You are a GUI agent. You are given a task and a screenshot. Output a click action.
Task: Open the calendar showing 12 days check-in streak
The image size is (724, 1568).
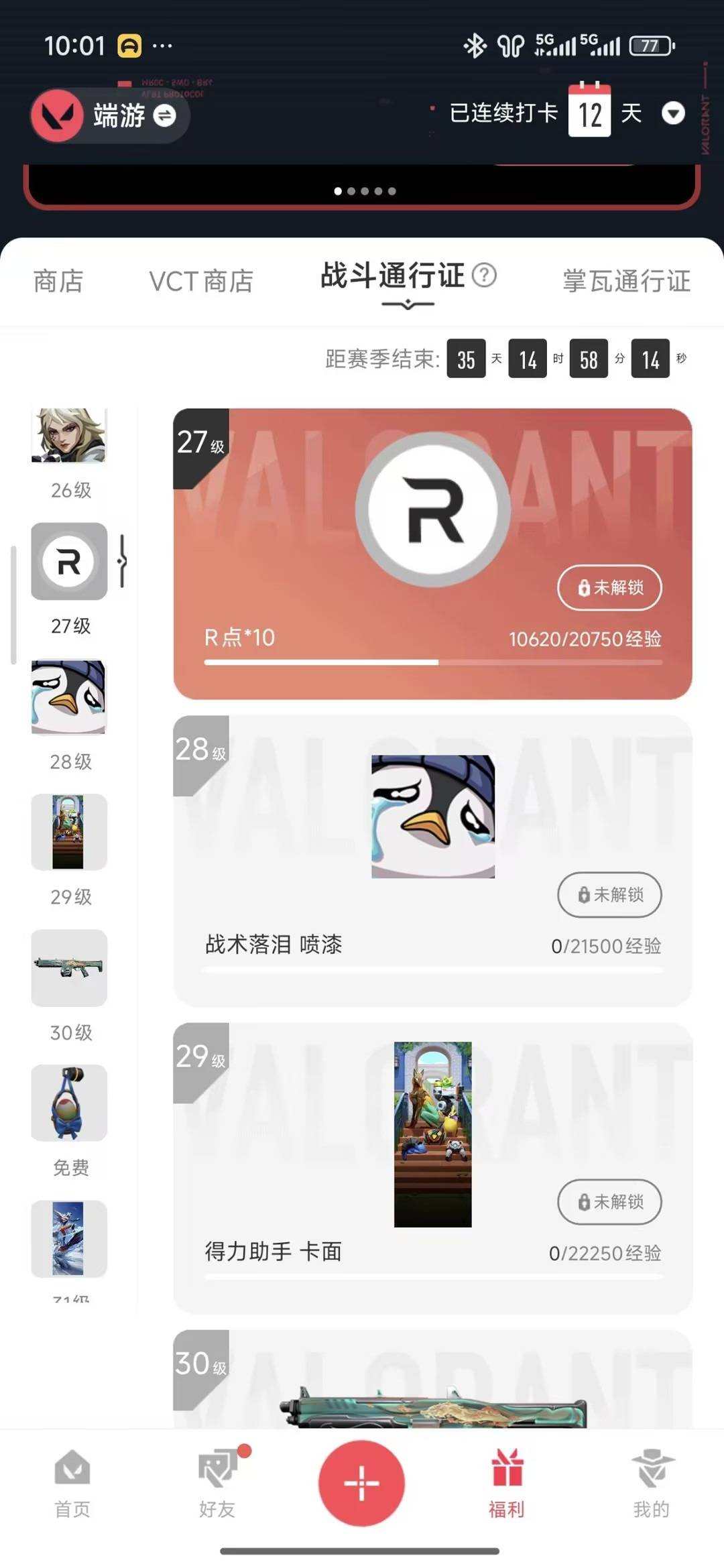(589, 114)
